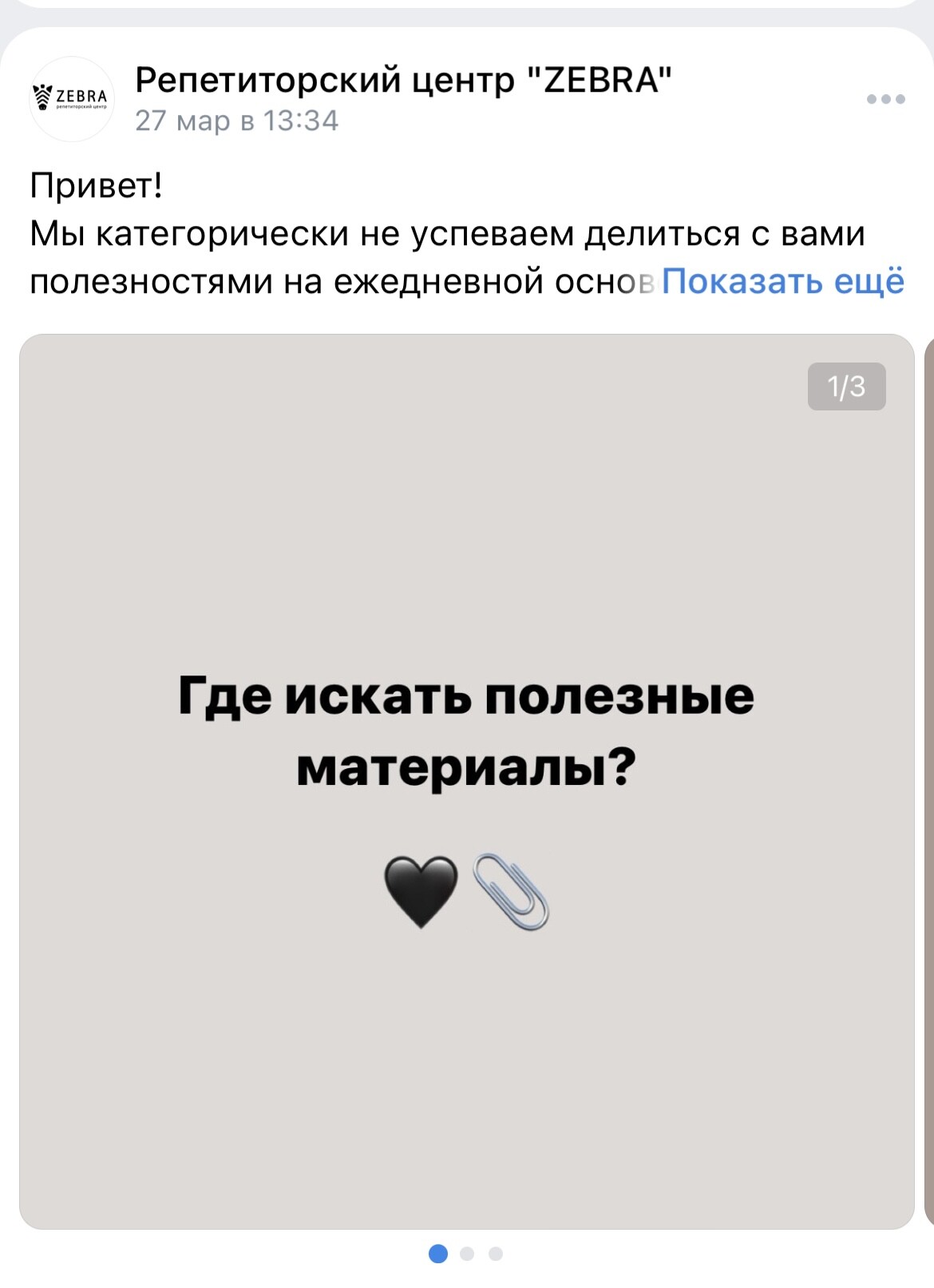Open the first image about полезные материалы
Screen dimensions: 934x1288
[x=466, y=781]
